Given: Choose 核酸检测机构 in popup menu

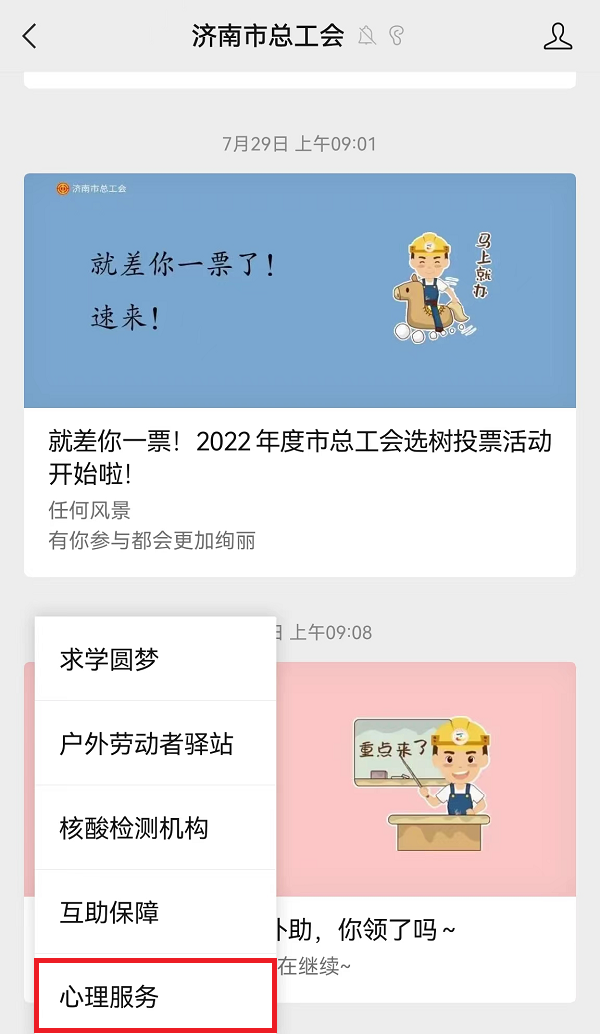Looking at the screenshot, I should coord(155,828).
